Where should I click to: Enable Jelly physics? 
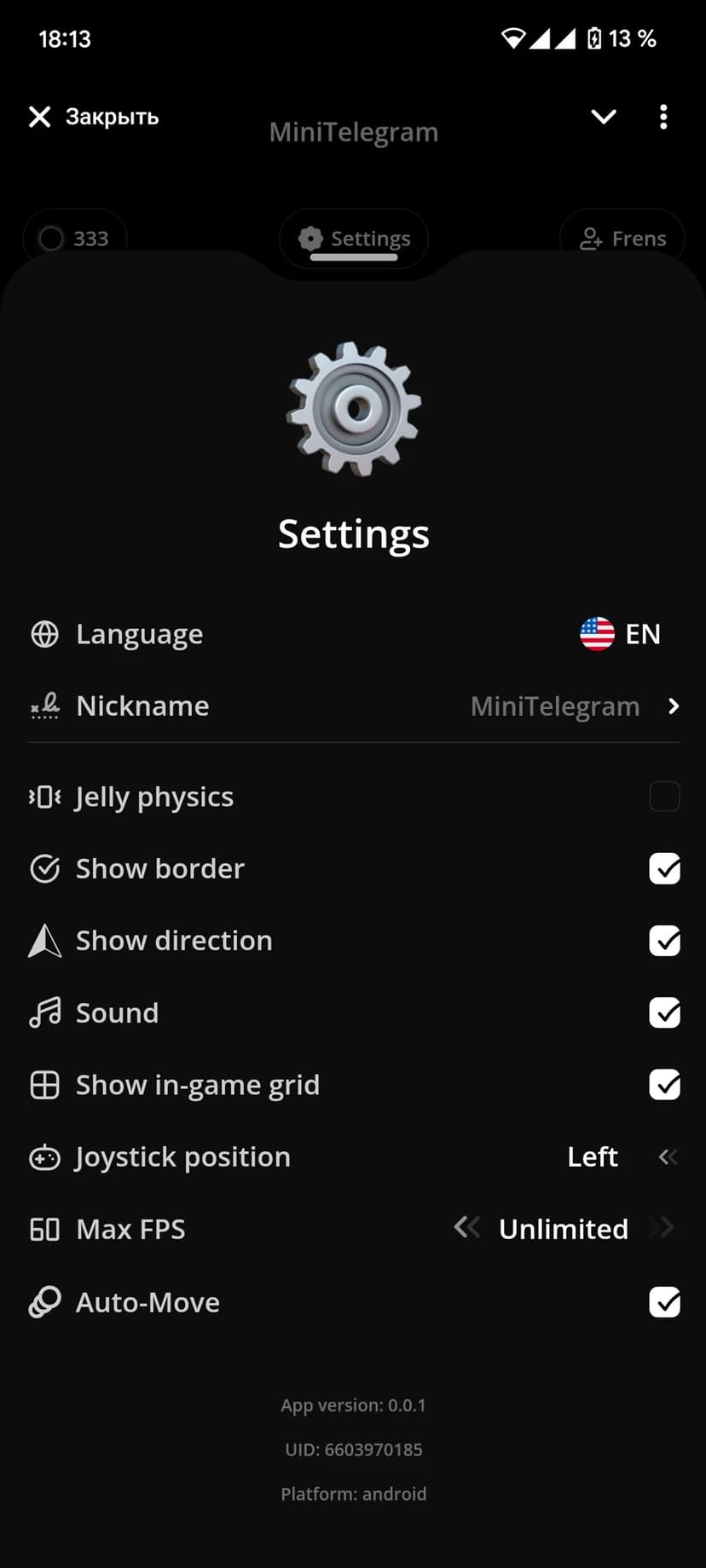tap(664, 797)
